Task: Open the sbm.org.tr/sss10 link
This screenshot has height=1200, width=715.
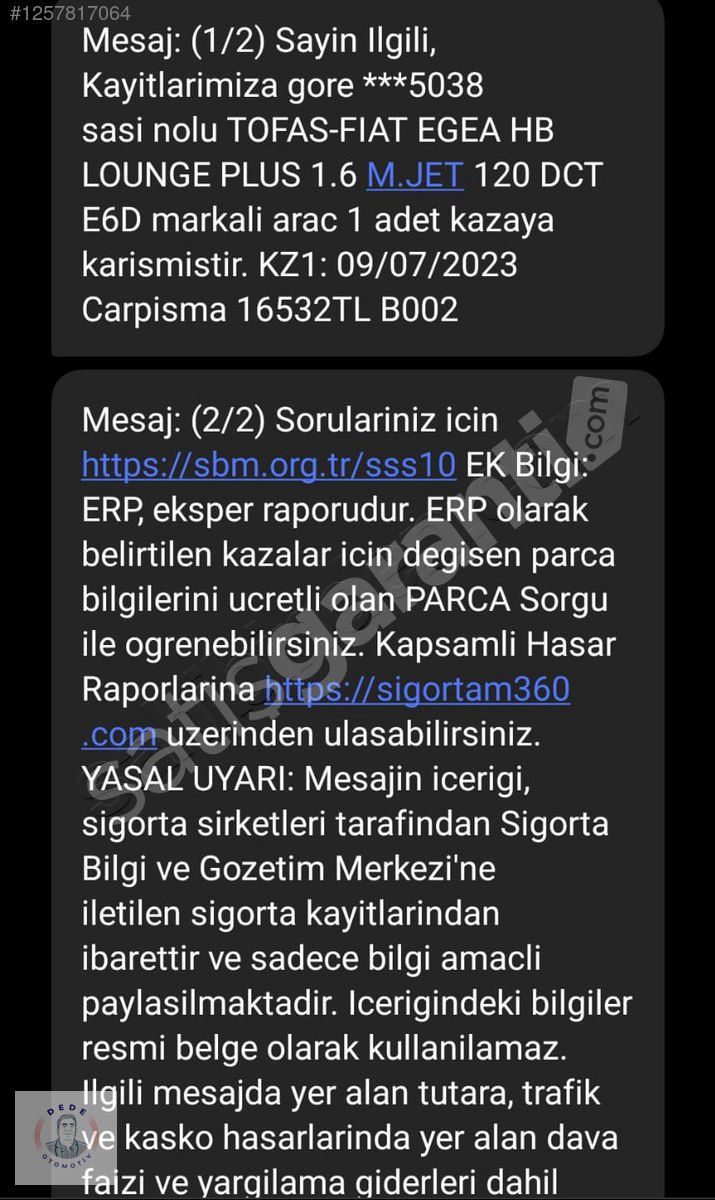Action: tap(269, 464)
